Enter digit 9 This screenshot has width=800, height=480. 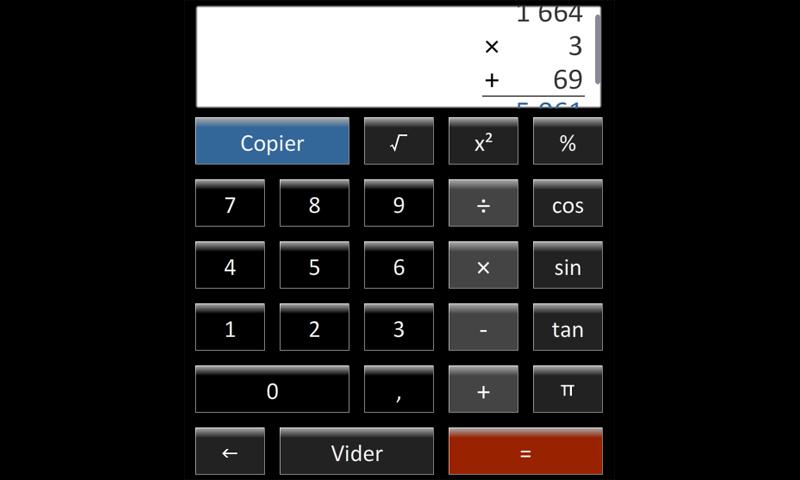click(398, 204)
